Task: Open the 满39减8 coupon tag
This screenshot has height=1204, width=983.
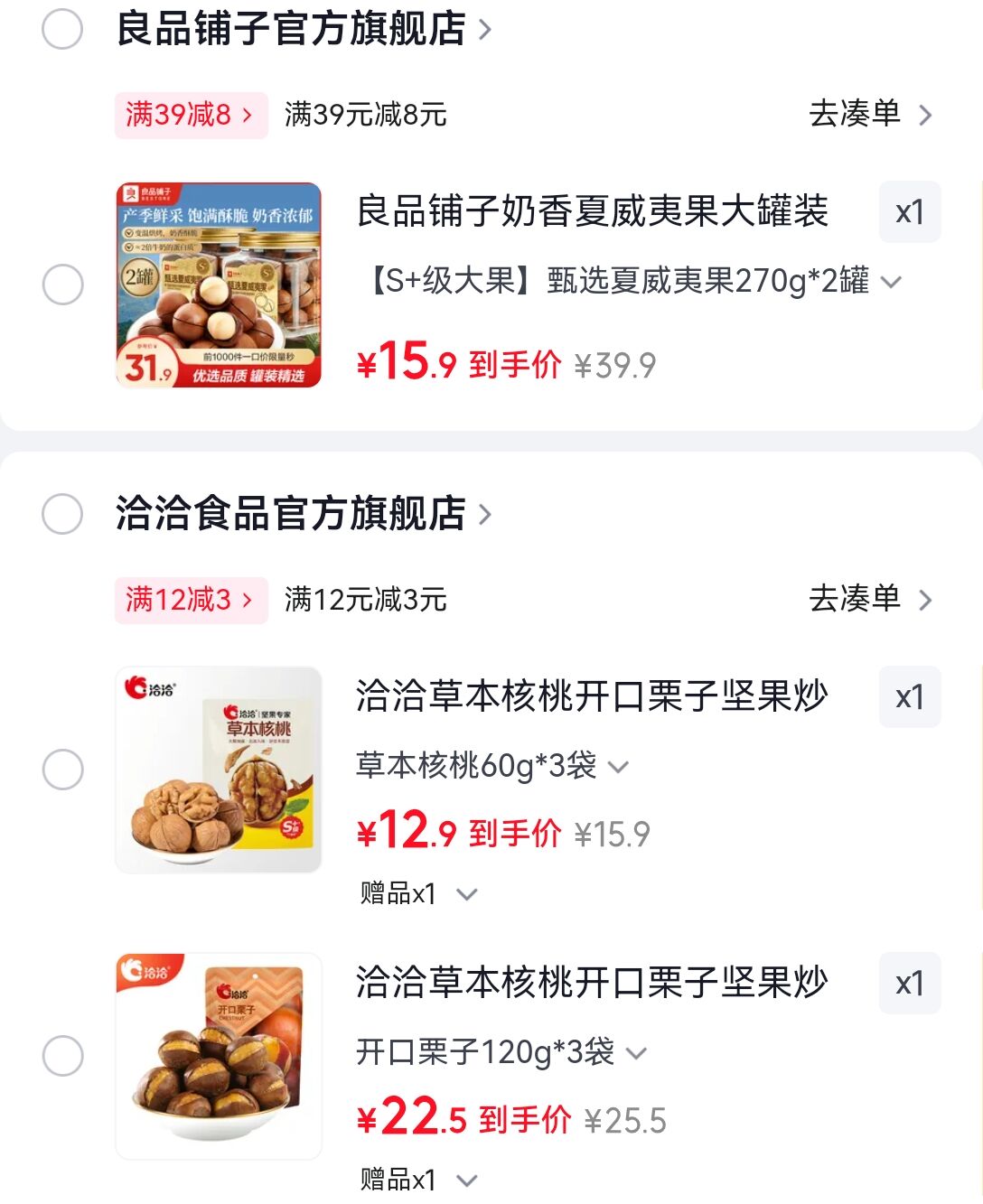Action: click(x=191, y=115)
